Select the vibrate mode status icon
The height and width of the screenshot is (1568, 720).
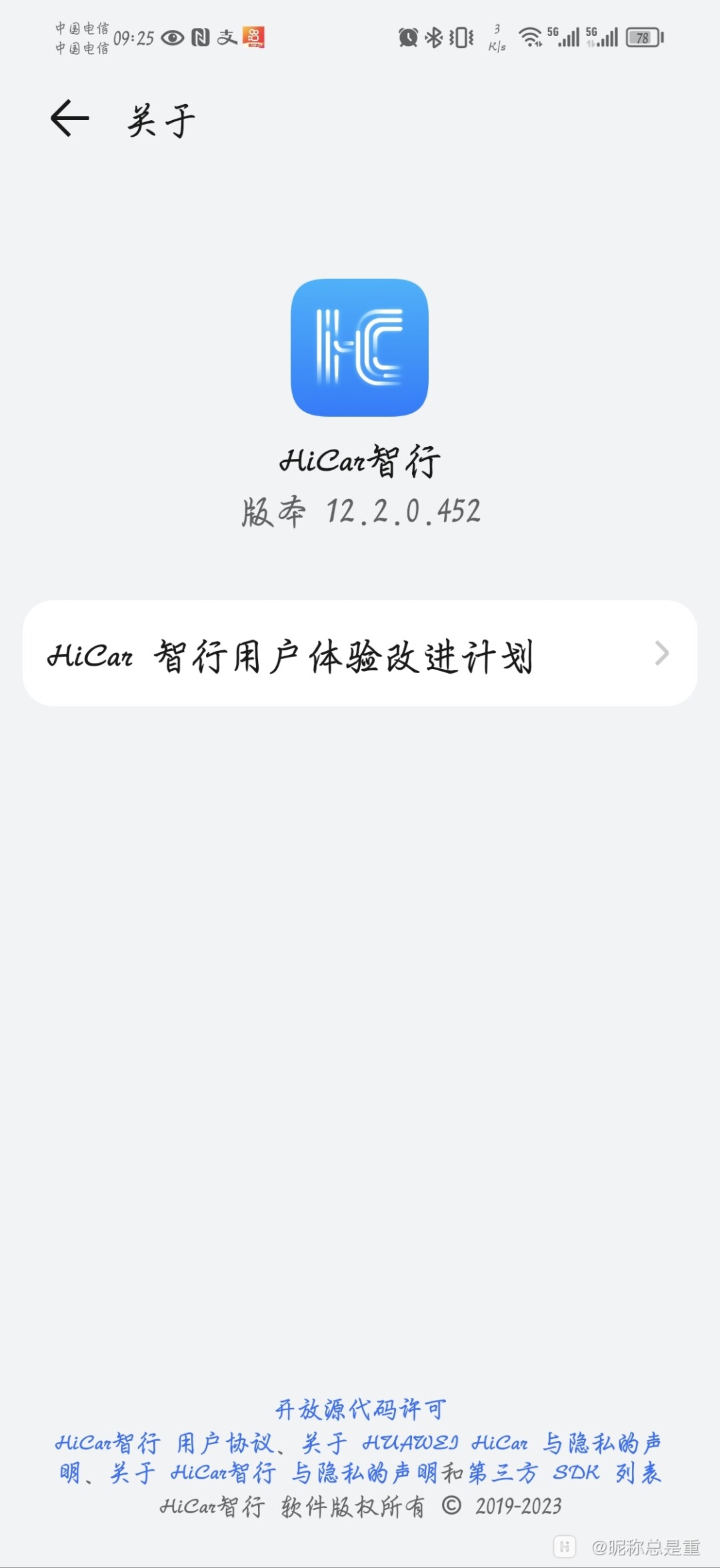pos(462,38)
